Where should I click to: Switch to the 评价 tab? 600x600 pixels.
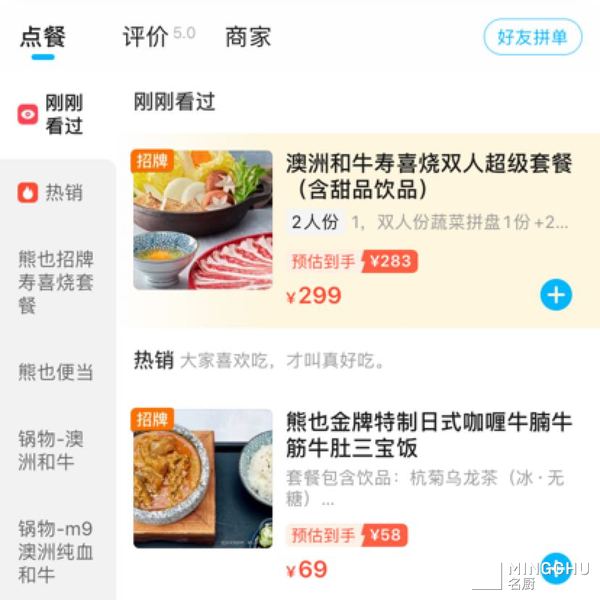(x=146, y=38)
